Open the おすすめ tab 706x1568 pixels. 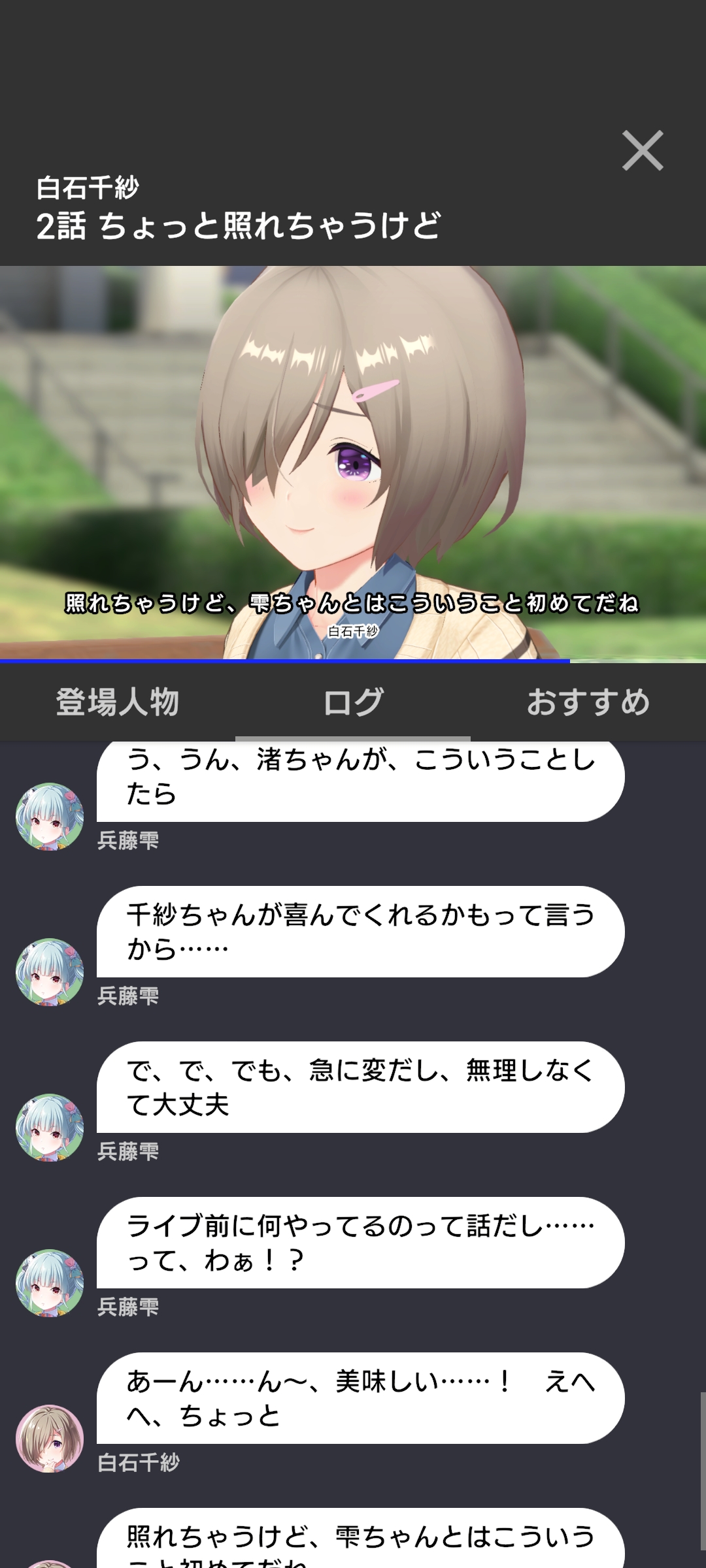[x=588, y=702]
